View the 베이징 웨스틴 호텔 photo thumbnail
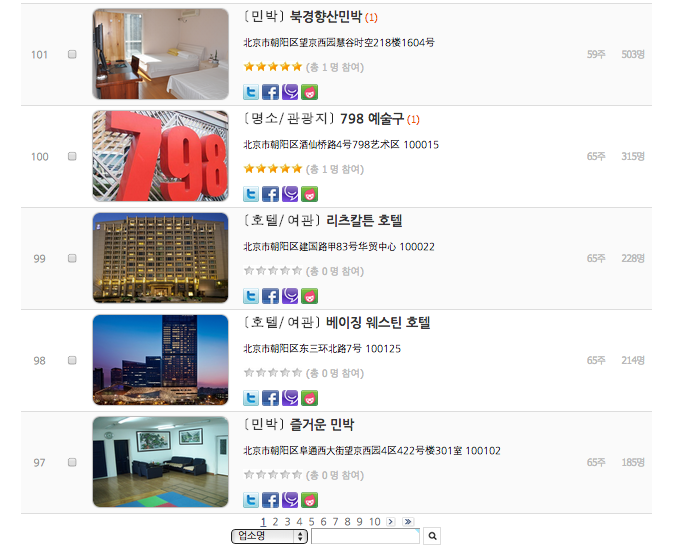This screenshot has height=550, width=675. pos(160,360)
